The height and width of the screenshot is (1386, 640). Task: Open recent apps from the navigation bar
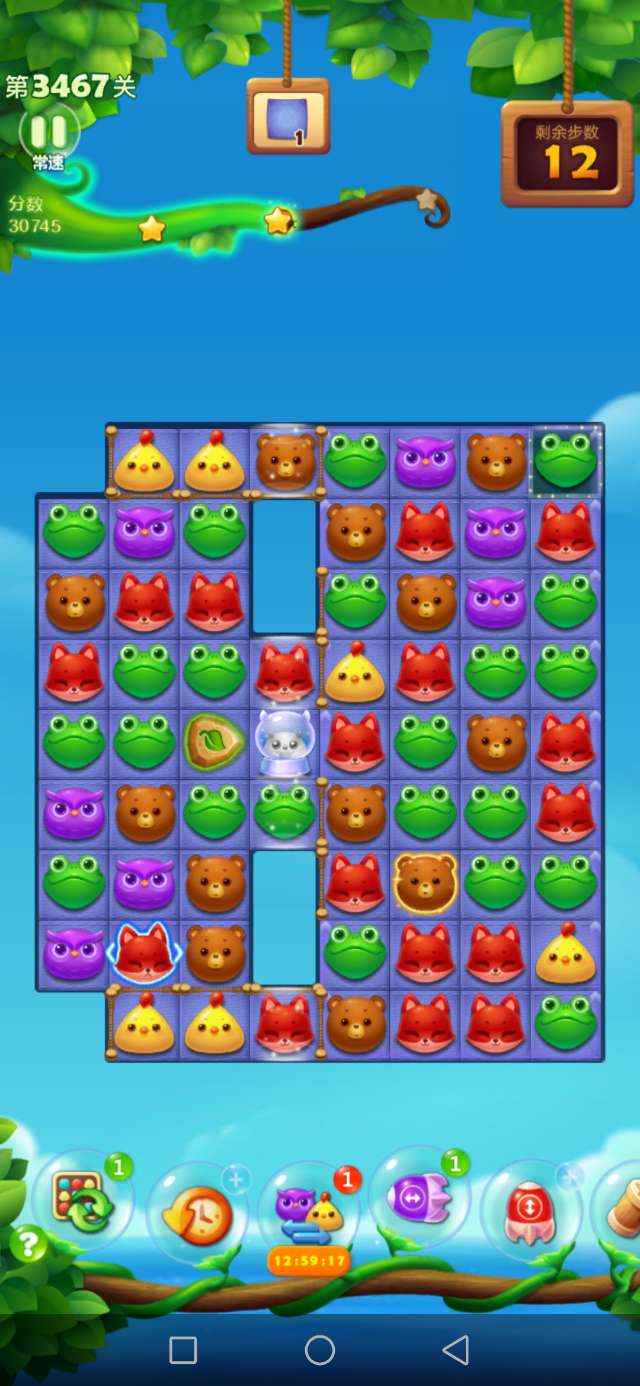pyautogui.click(x=183, y=1350)
